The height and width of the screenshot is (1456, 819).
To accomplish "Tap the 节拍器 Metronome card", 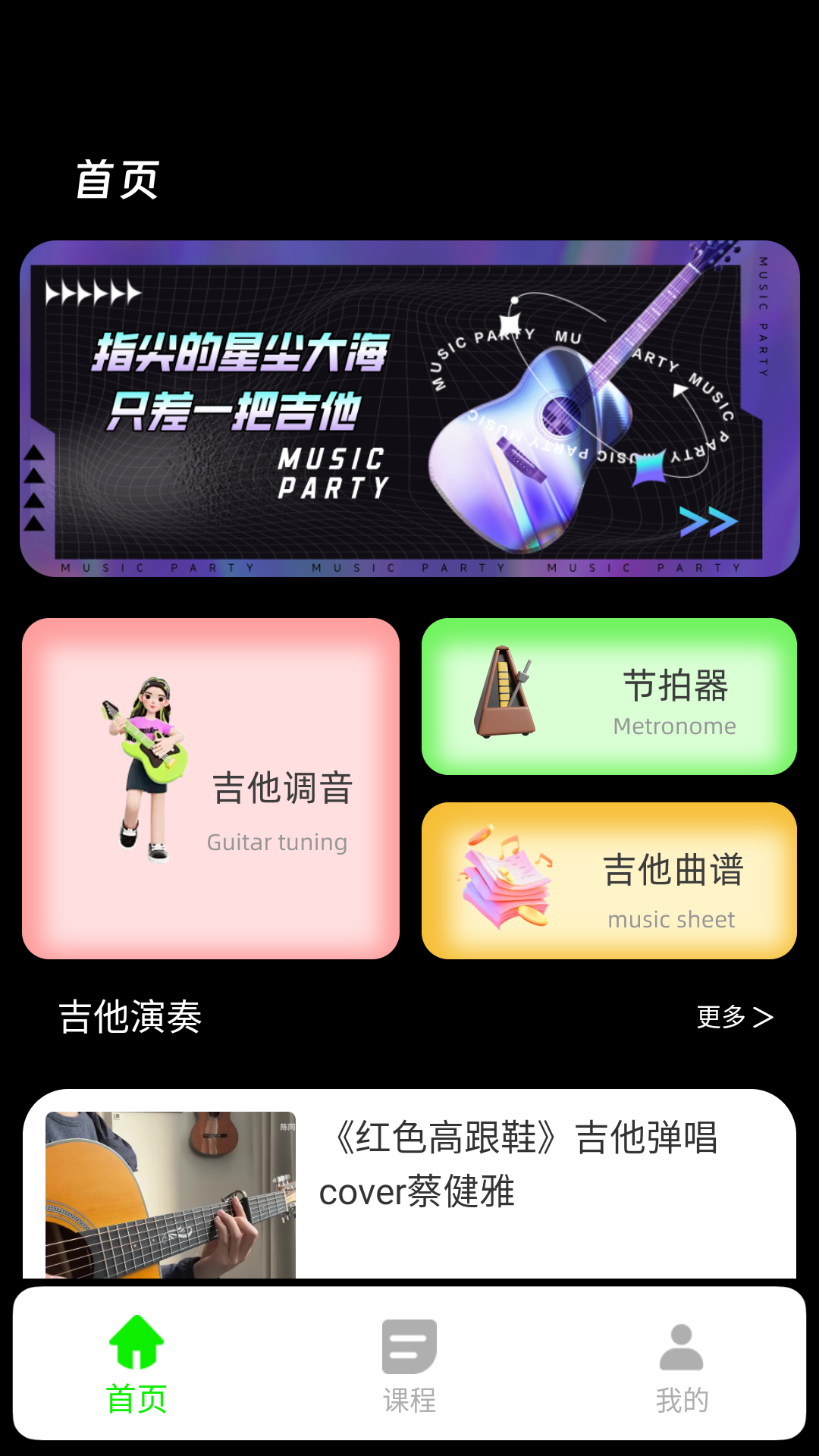I will click(x=610, y=695).
